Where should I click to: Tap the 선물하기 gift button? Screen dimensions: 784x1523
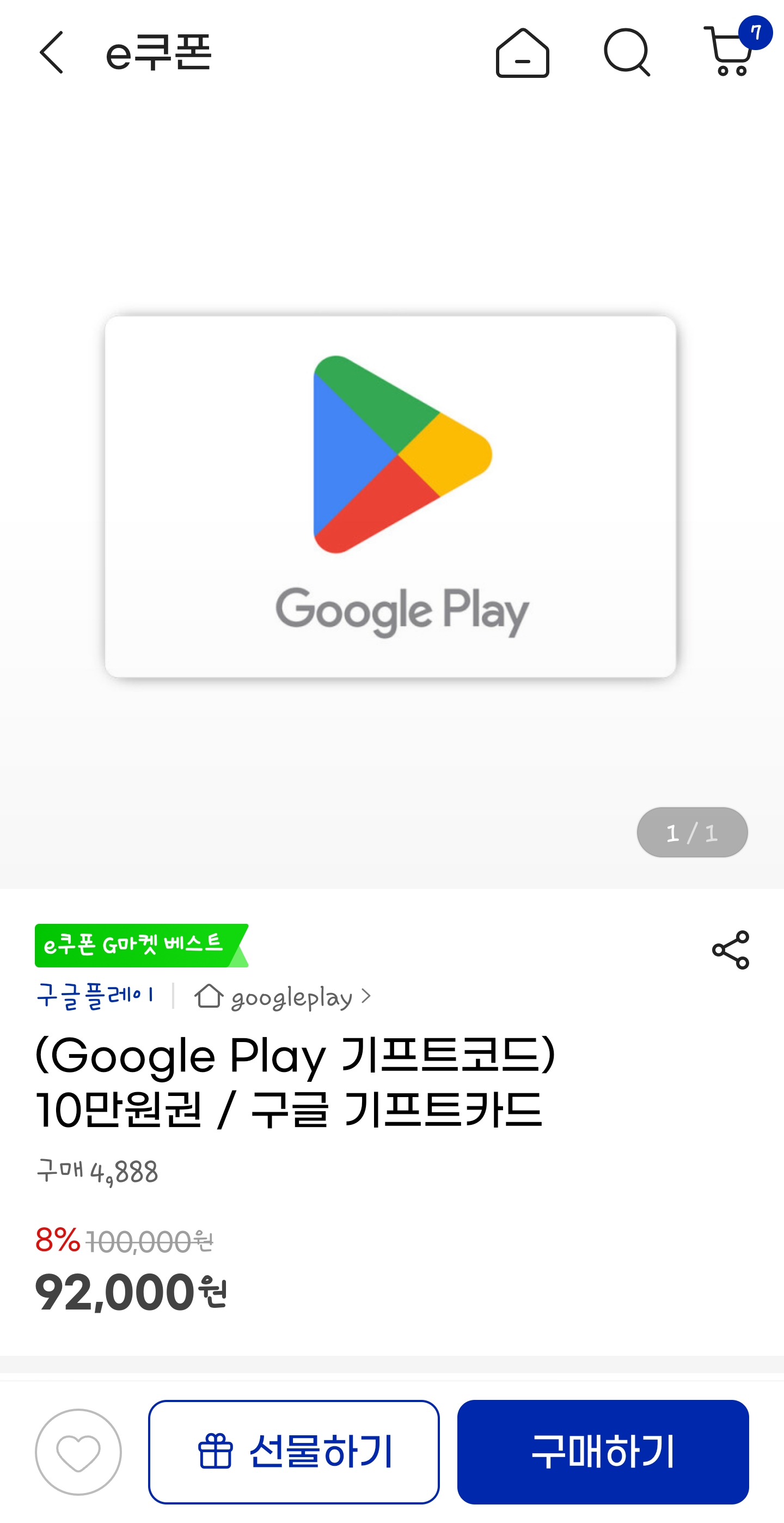[x=293, y=1452]
